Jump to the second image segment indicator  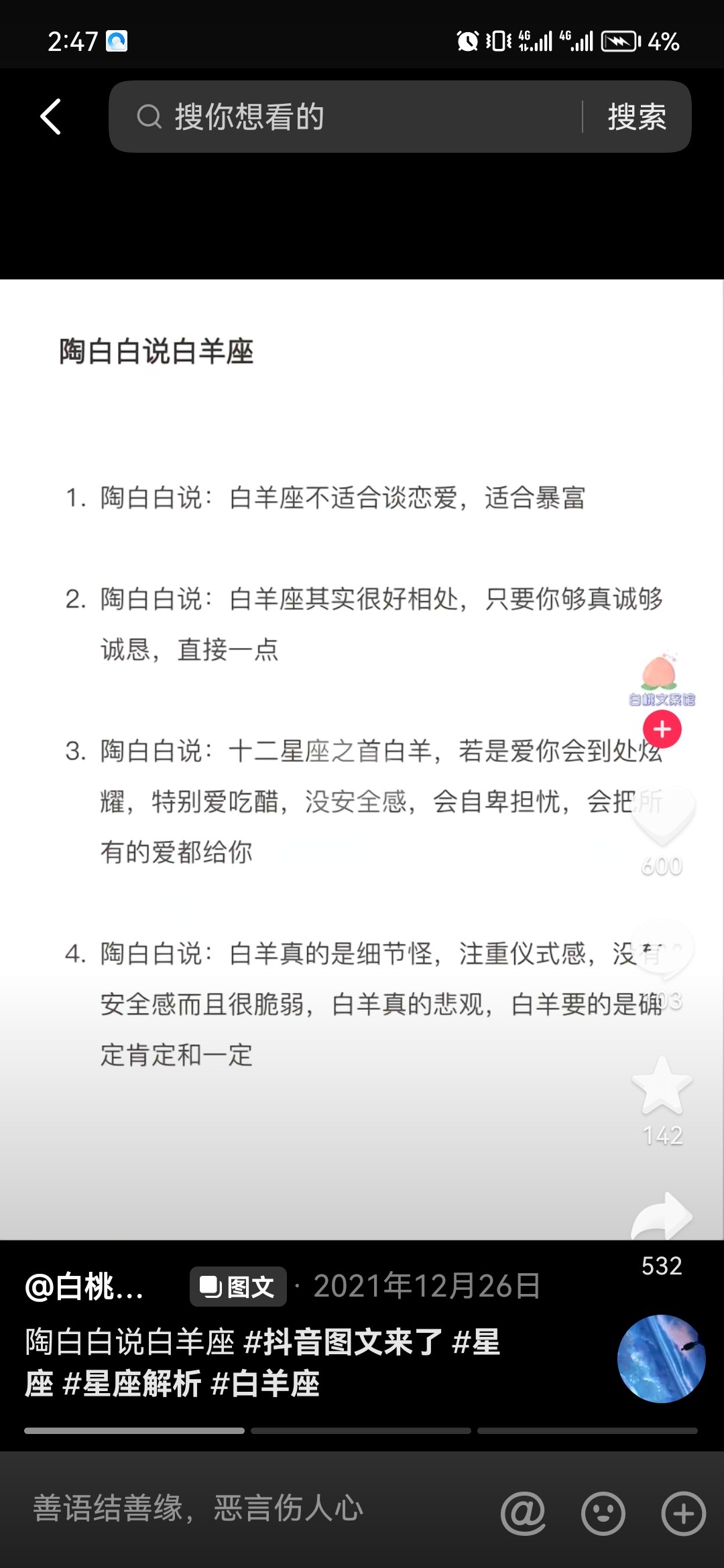click(361, 1431)
